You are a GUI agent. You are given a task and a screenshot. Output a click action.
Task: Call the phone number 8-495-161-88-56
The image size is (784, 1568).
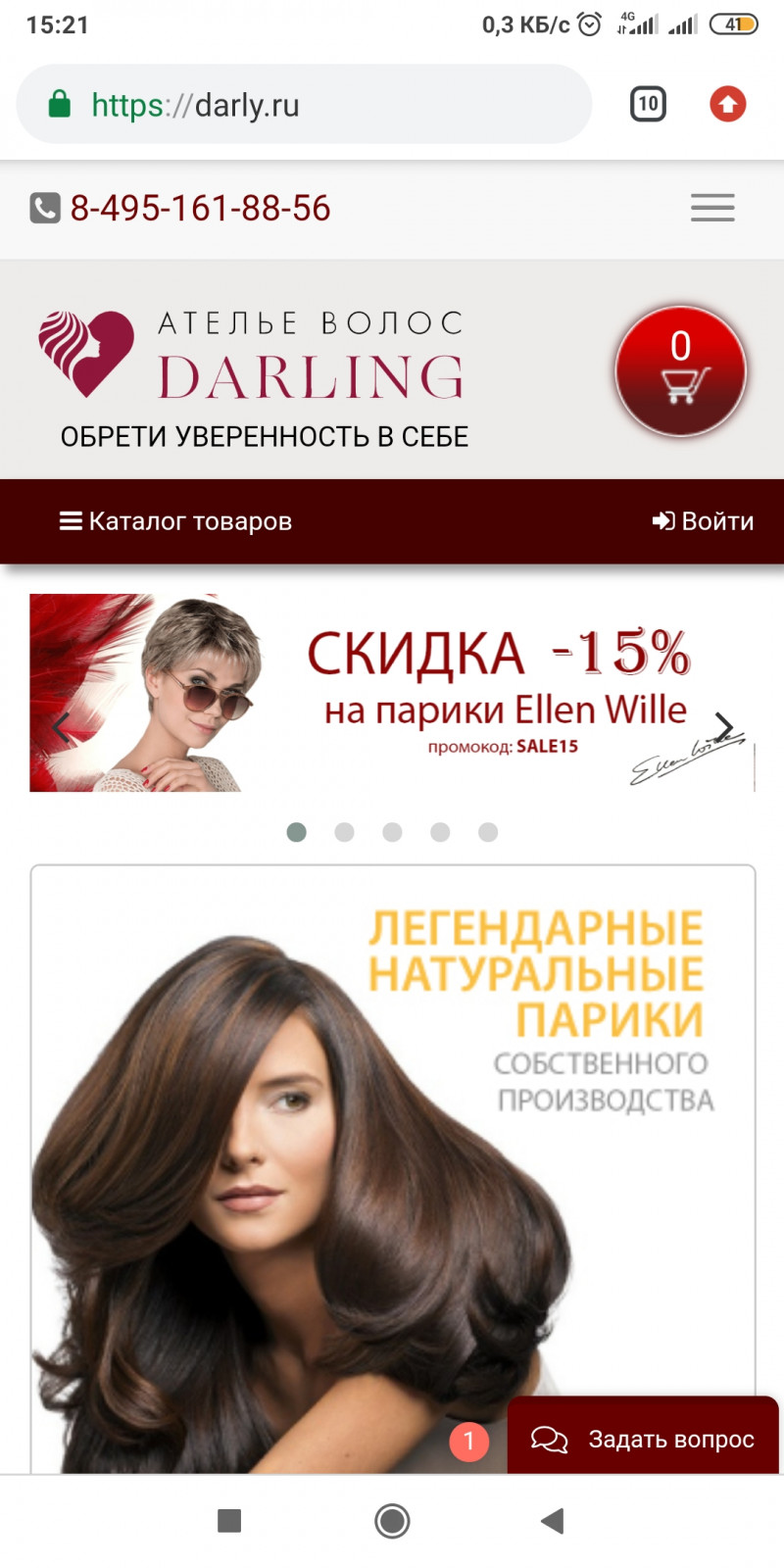coord(199,208)
